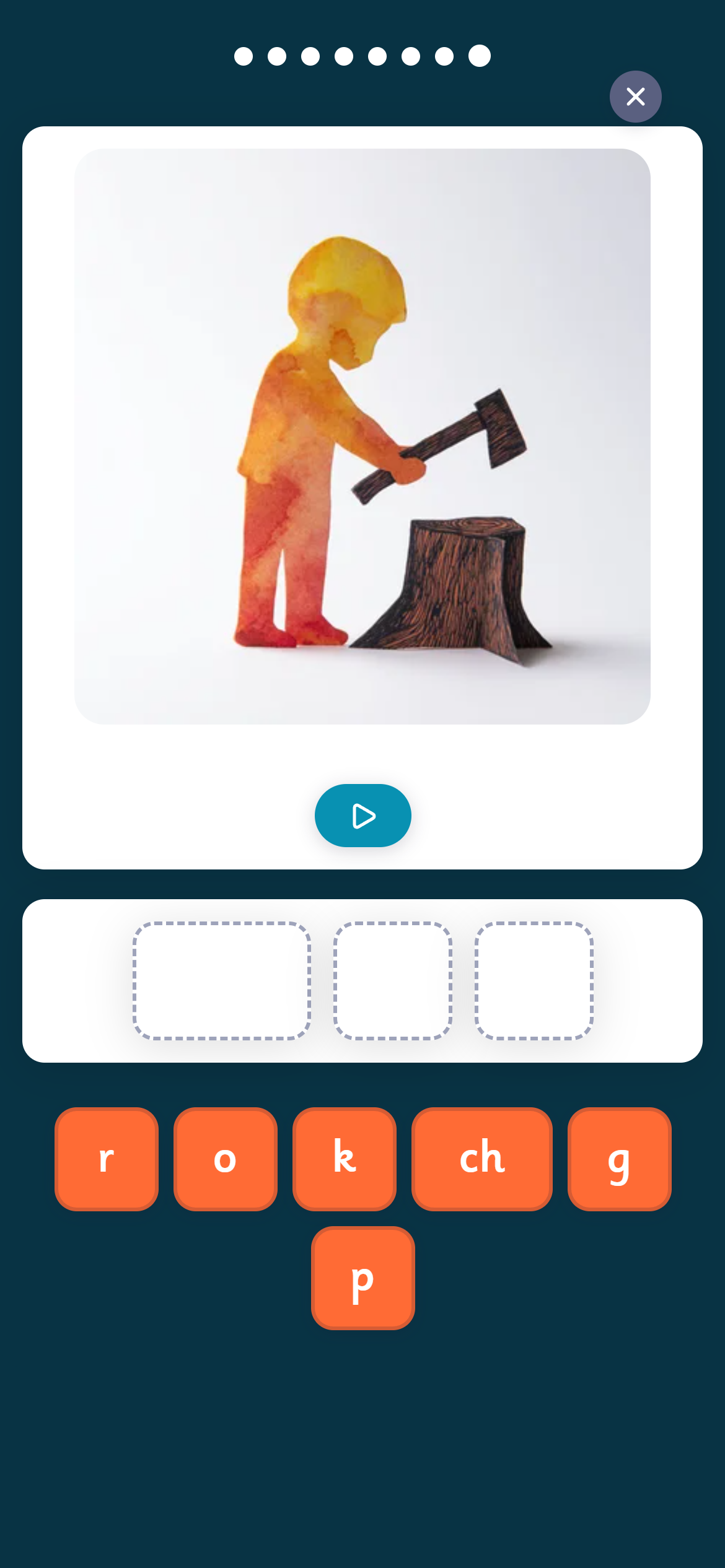
Task: Select the letter tile 'g'
Action: [x=618, y=1160]
